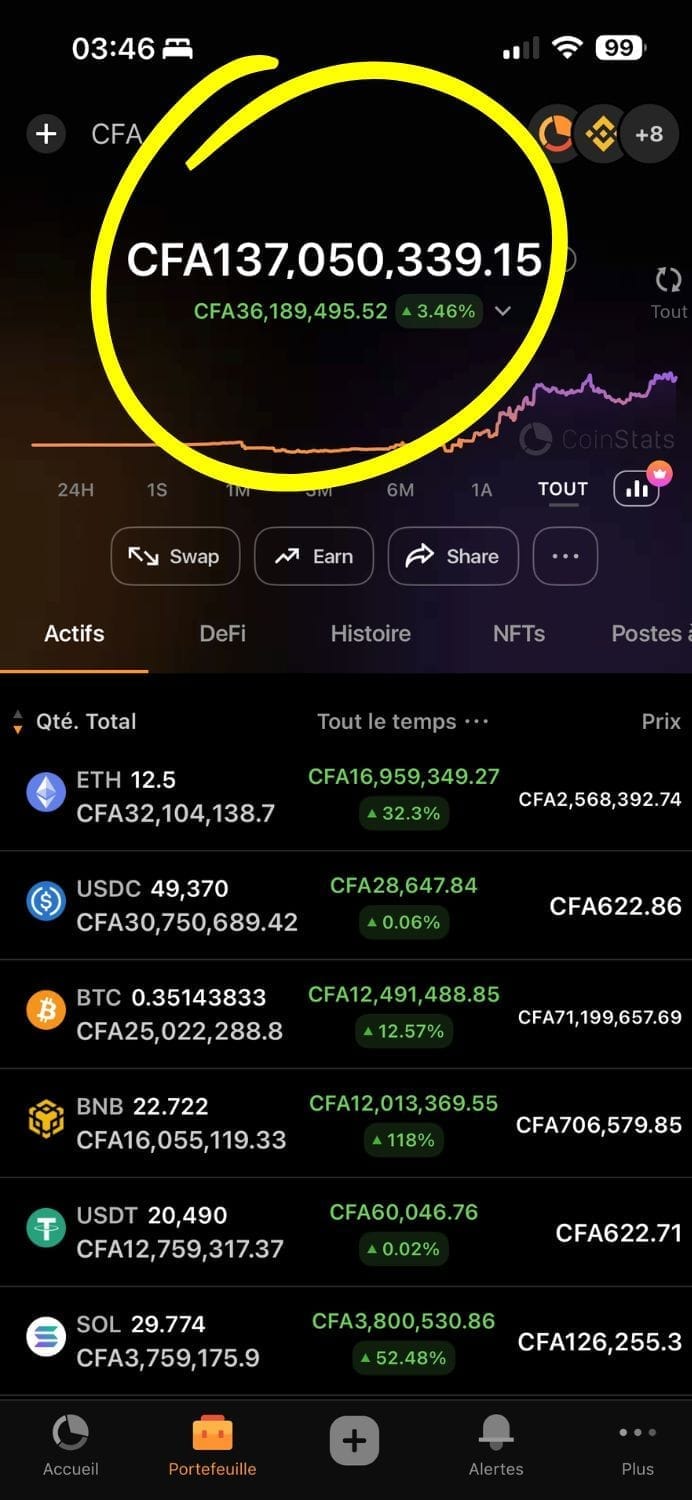692x1500 pixels.
Task: Go to the Accueil tab
Action: pos(70,1446)
